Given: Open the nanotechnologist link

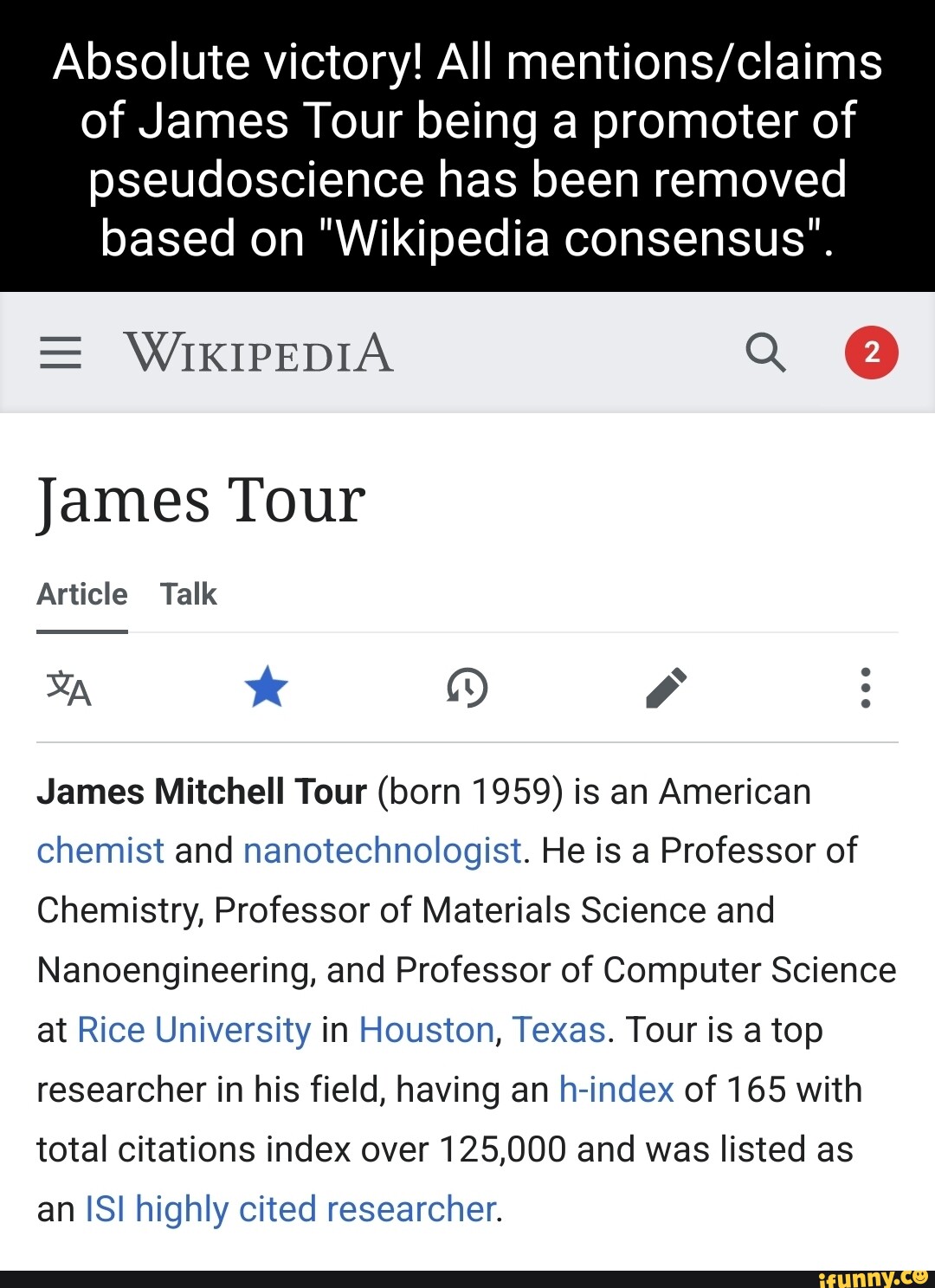Looking at the screenshot, I should pyautogui.click(x=382, y=851).
